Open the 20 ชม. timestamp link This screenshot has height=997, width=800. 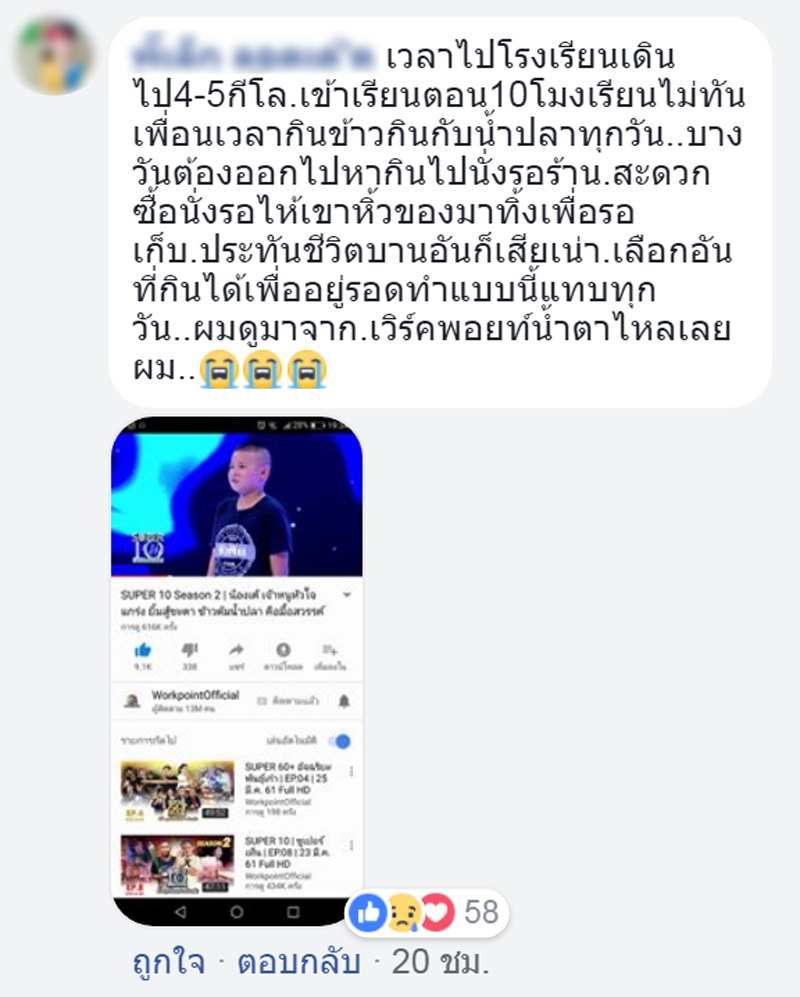(x=439, y=962)
